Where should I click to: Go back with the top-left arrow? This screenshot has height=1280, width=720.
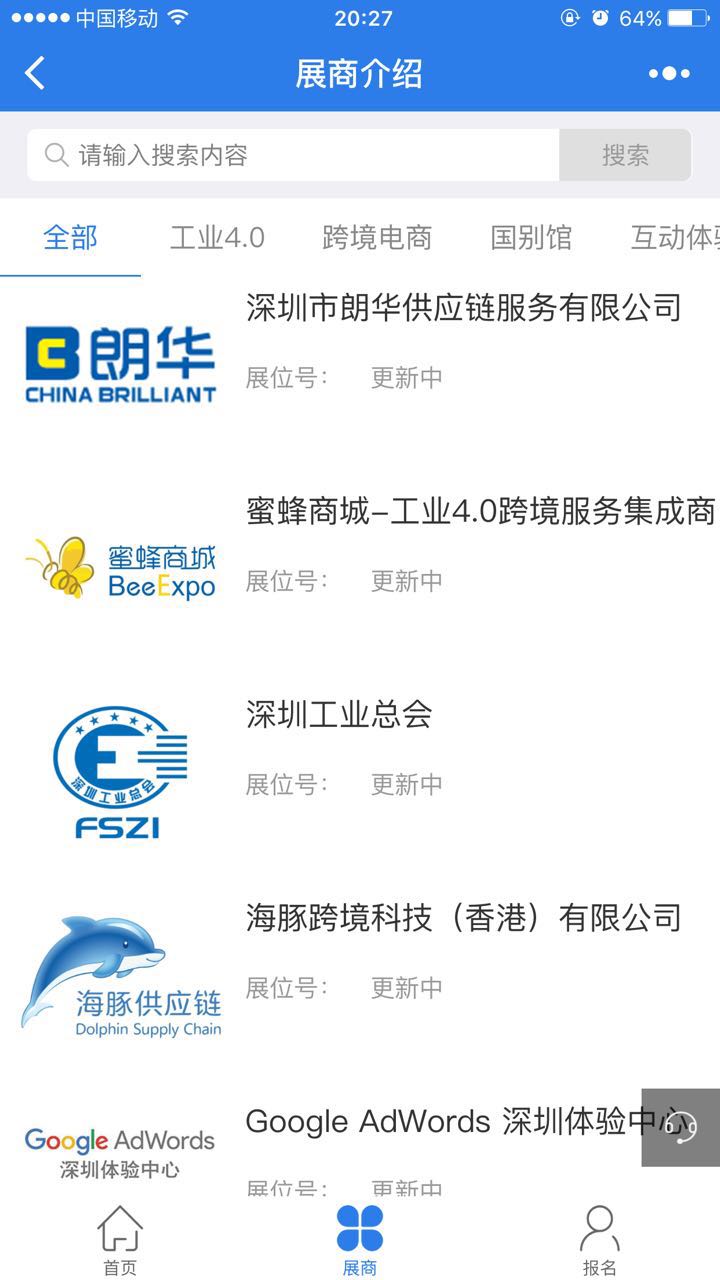click(x=35, y=74)
